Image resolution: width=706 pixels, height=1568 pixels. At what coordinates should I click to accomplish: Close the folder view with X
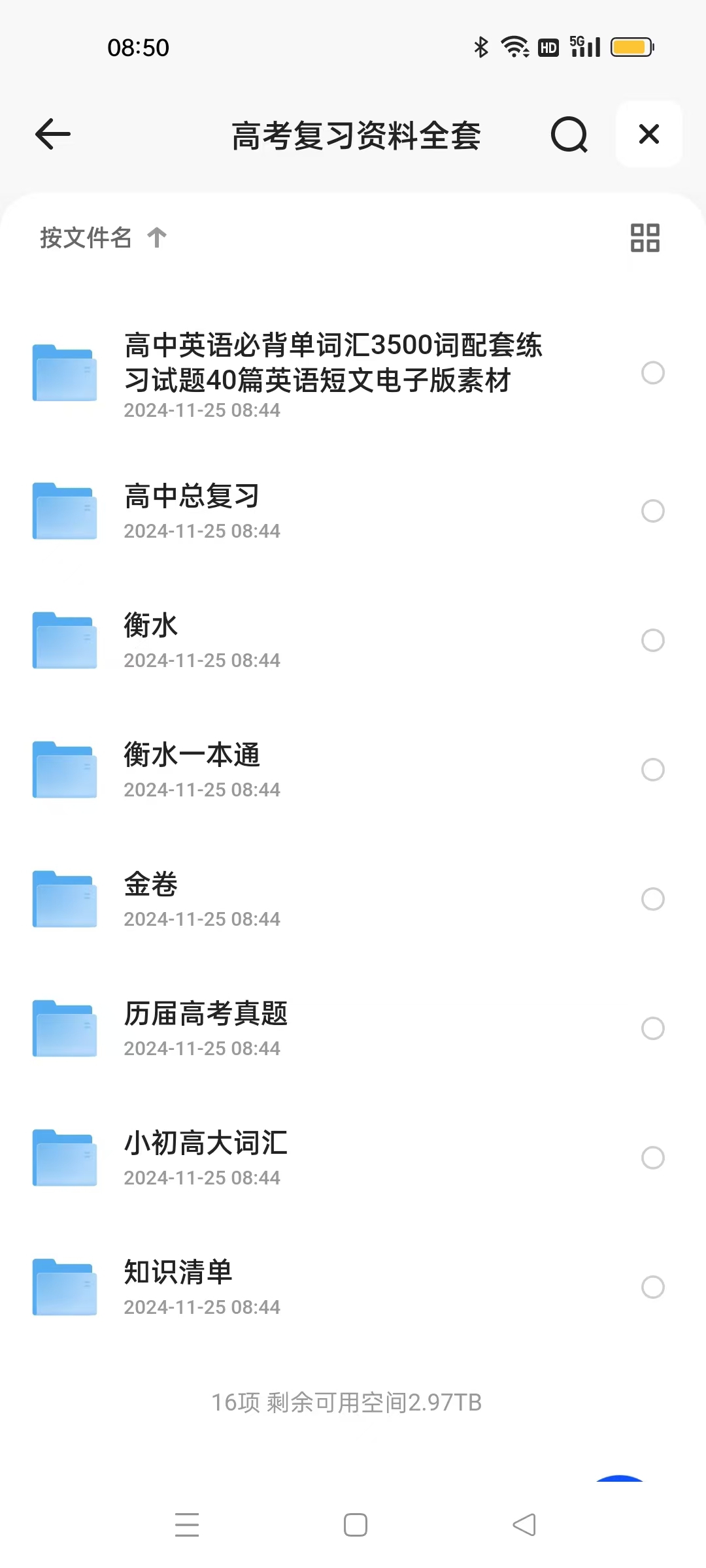tap(648, 135)
